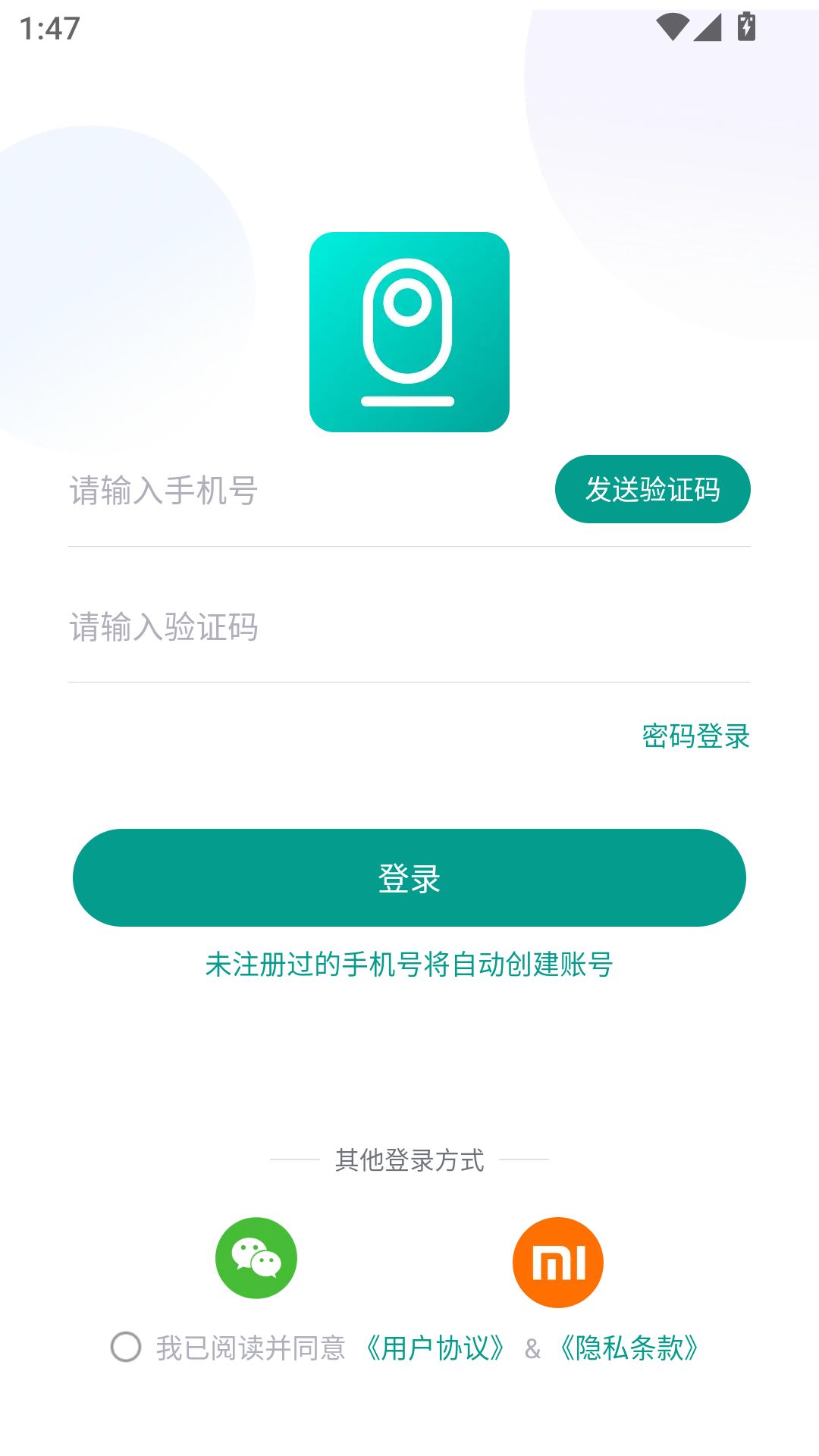819x1456 pixels.
Task: Check the agreement consent circle
Action: [x=126, y=1348]
